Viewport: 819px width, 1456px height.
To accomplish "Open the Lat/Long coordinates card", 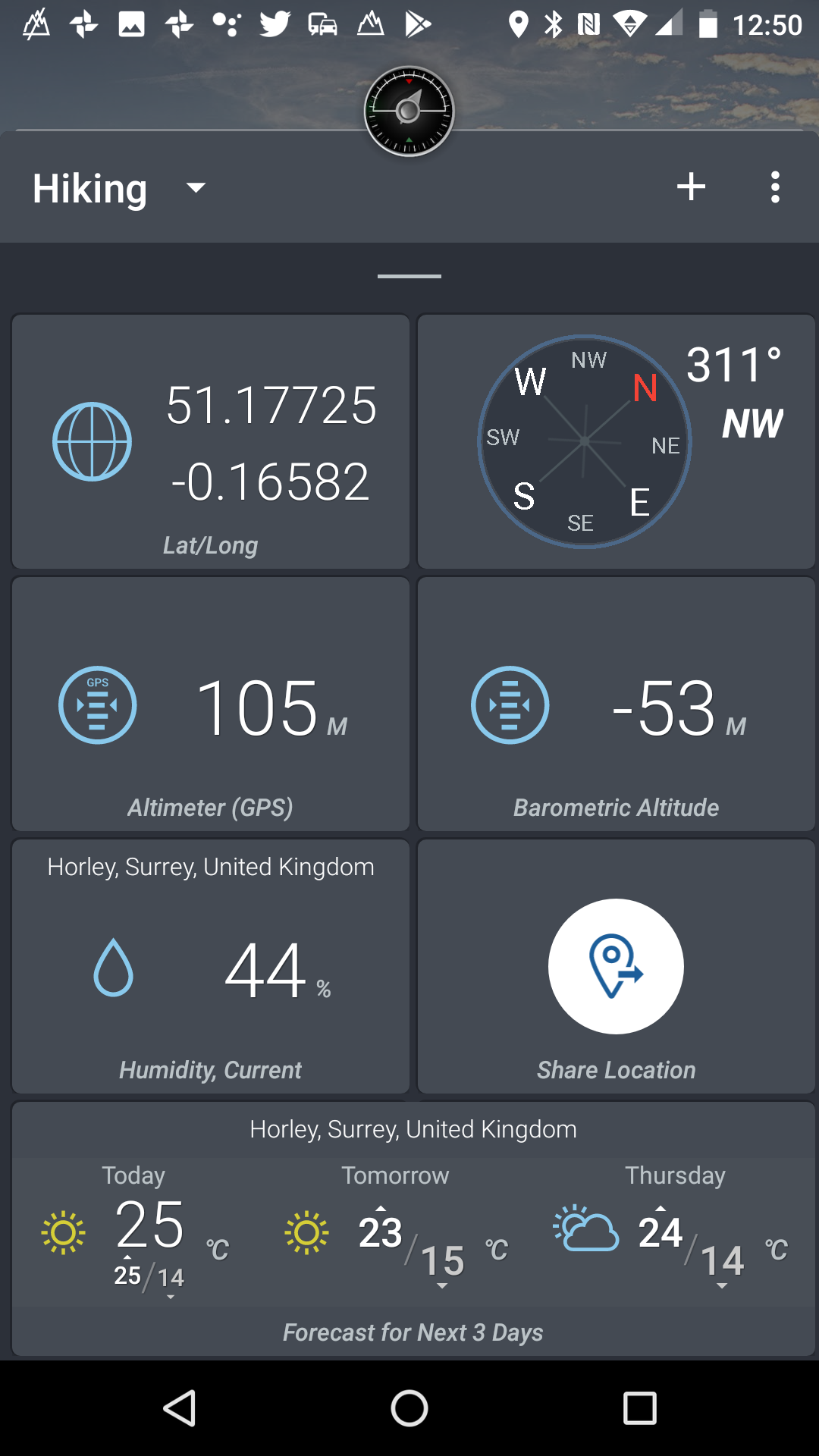I will point(211,442).
